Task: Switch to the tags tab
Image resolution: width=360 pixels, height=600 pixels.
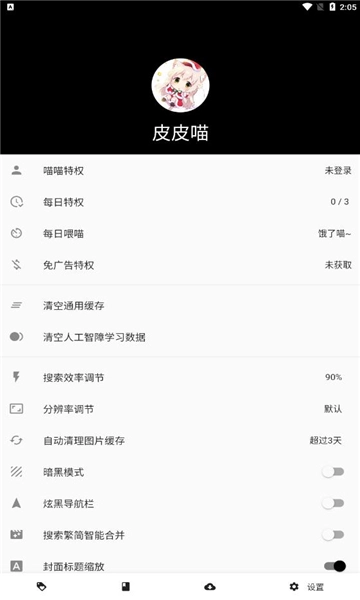Action: (x=41, y=587)
